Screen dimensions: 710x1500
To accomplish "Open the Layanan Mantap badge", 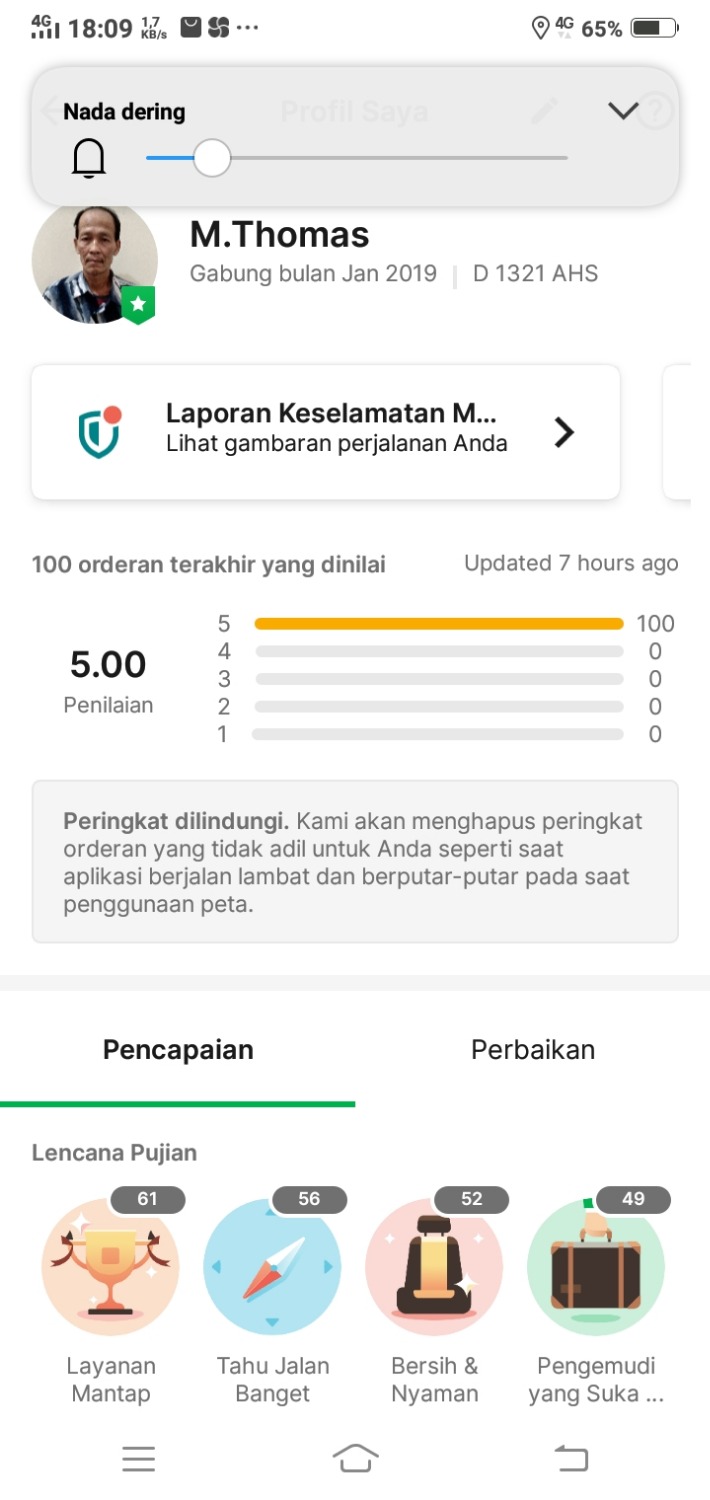I will (111, 1267).
